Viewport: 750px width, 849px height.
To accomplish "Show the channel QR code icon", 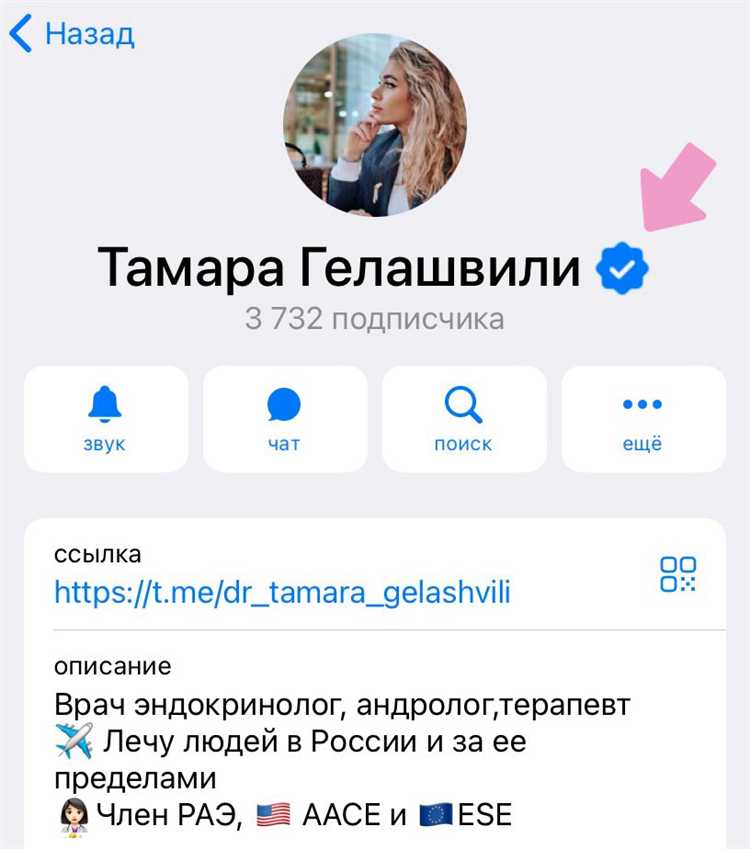I will coord(677,574).
